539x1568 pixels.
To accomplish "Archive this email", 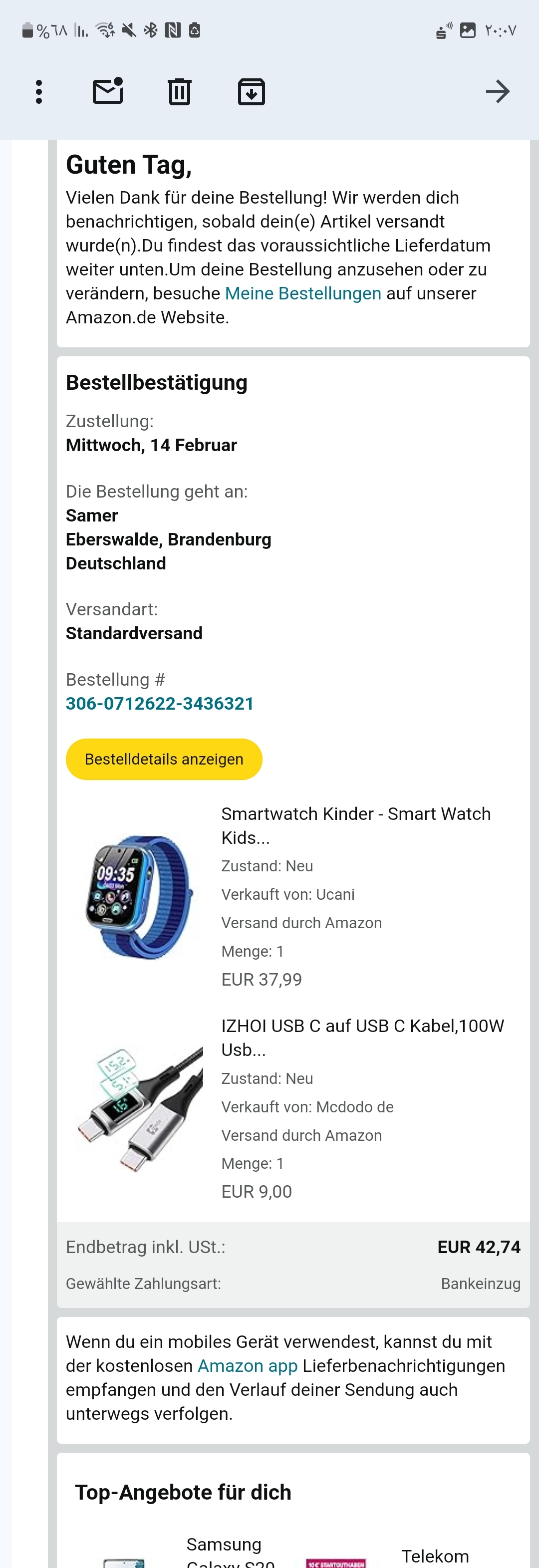I will click(251, 92).
